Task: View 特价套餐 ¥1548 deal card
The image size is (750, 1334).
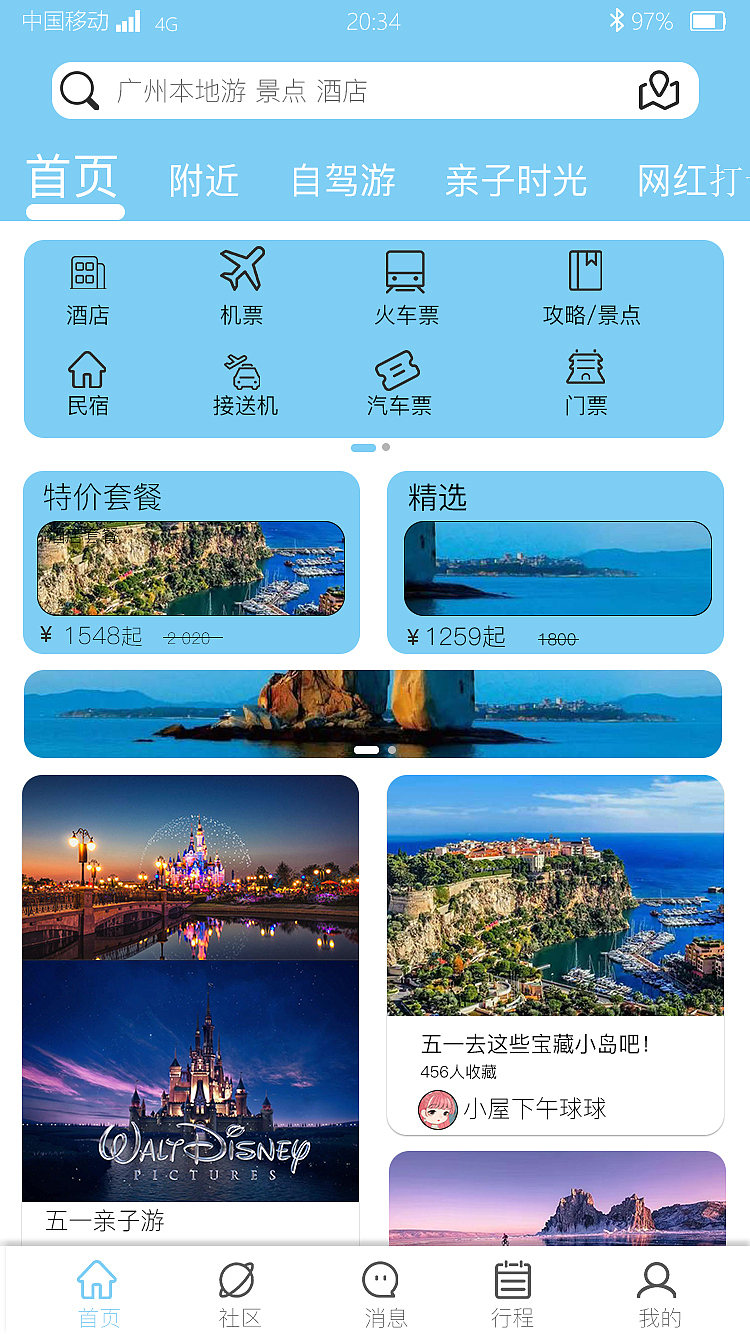Action: 191,562
